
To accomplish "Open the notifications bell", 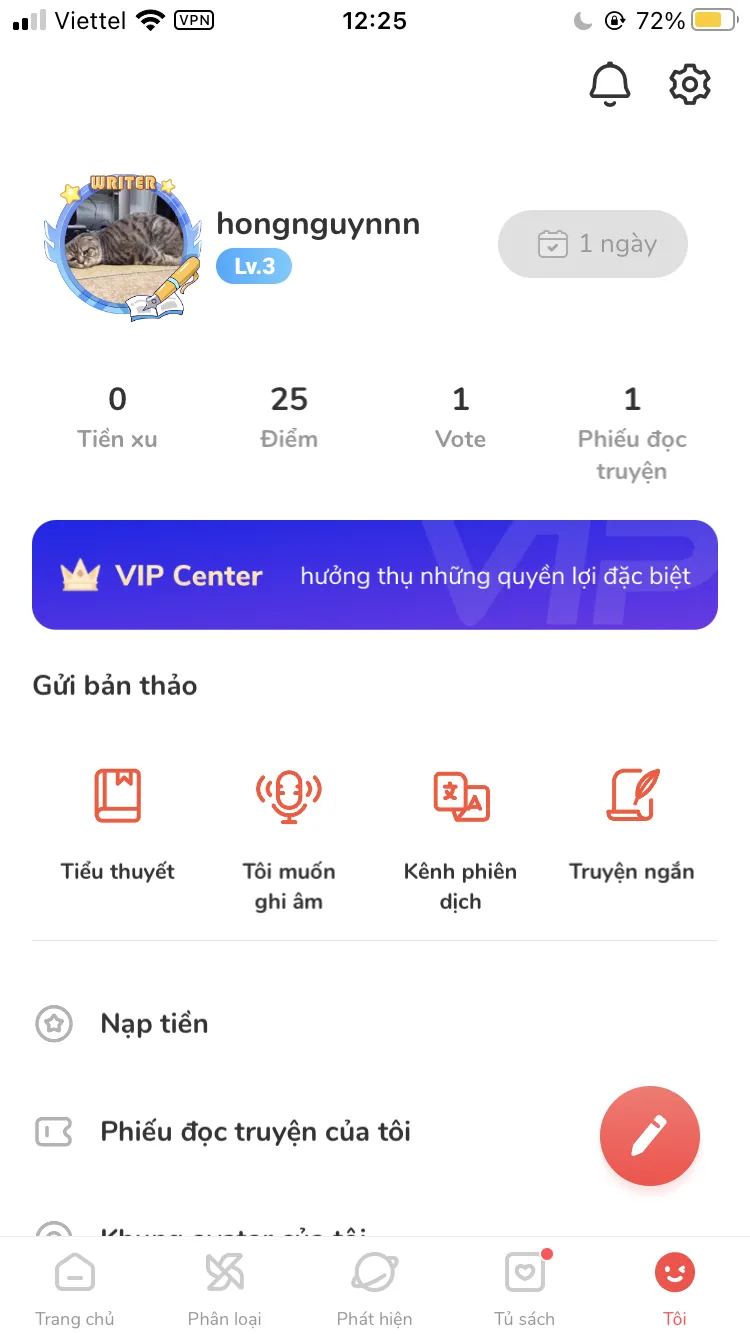I will click(610, 84).
